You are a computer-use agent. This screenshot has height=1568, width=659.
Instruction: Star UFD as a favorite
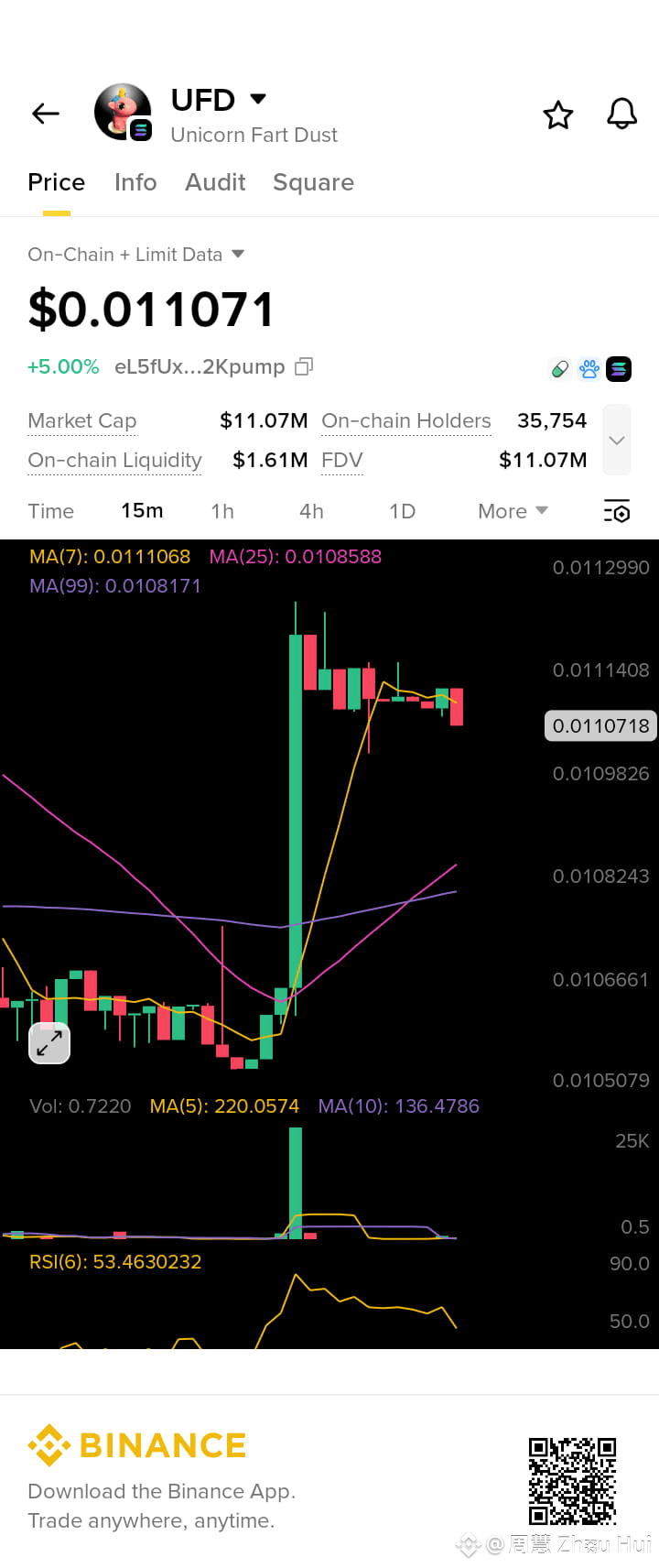point(558,115)
